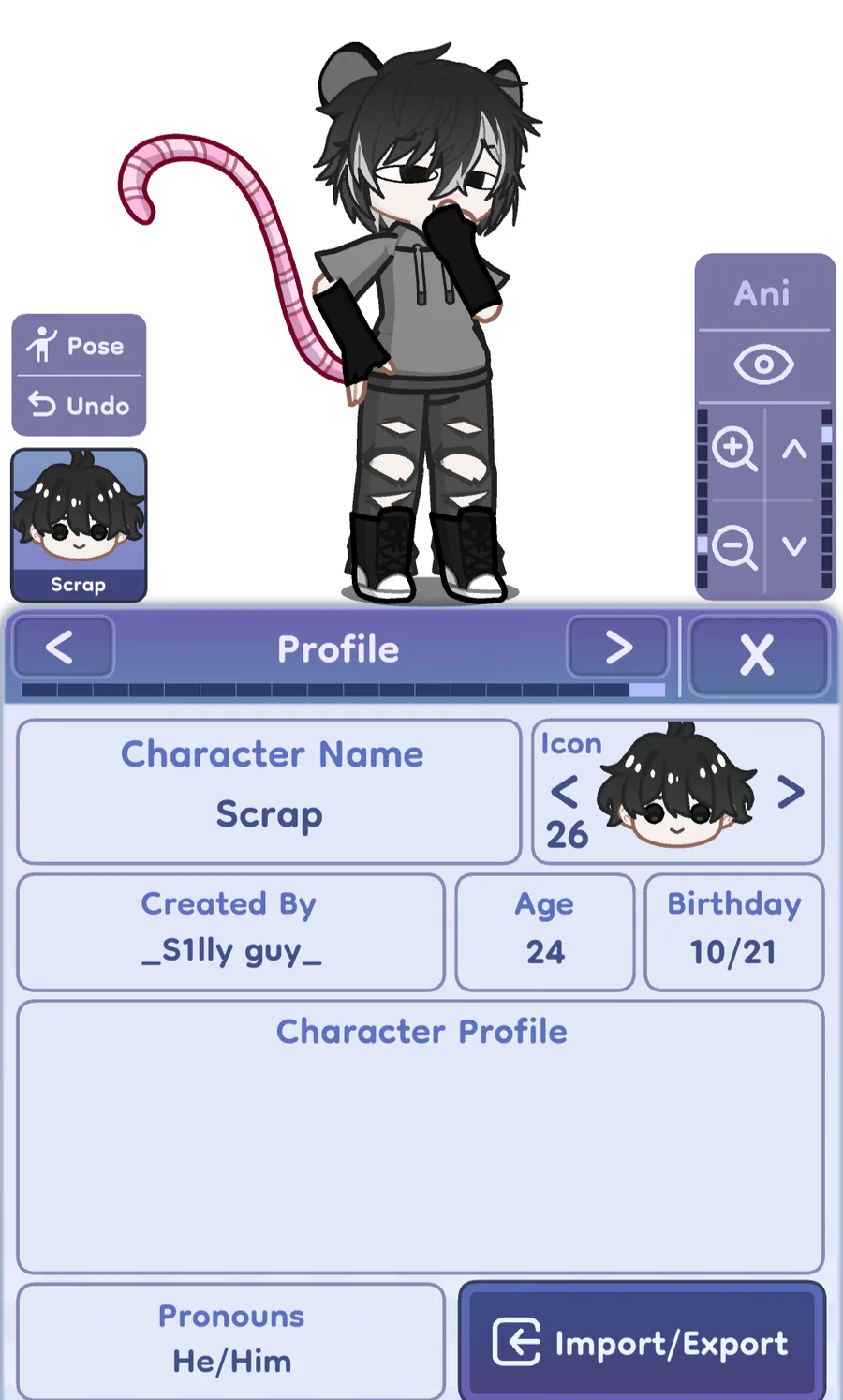Open the Pose menu
The height and width of the screenshot is (1400, 843).
tap(79, 345)
